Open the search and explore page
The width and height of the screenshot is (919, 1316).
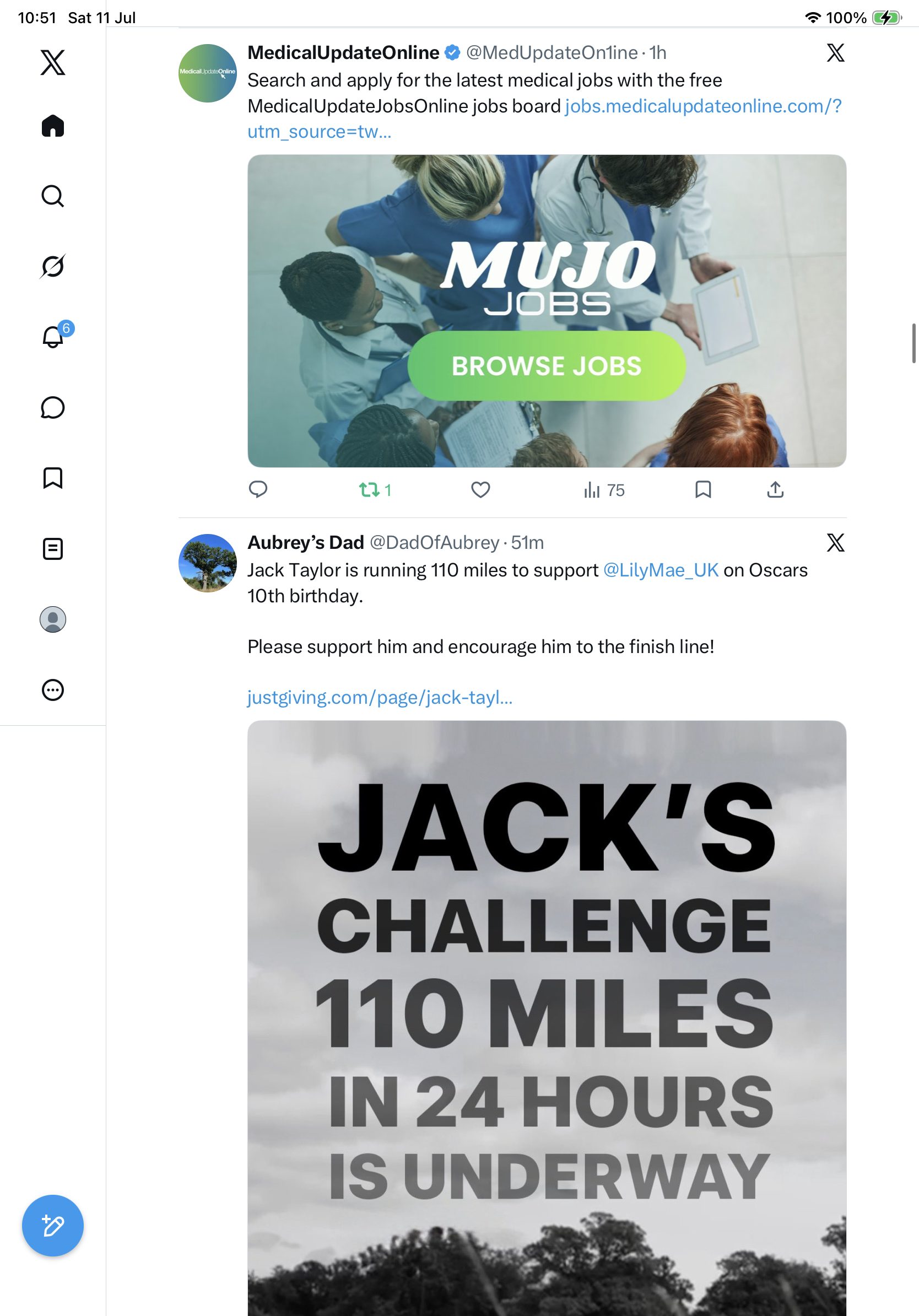(53, 196)
